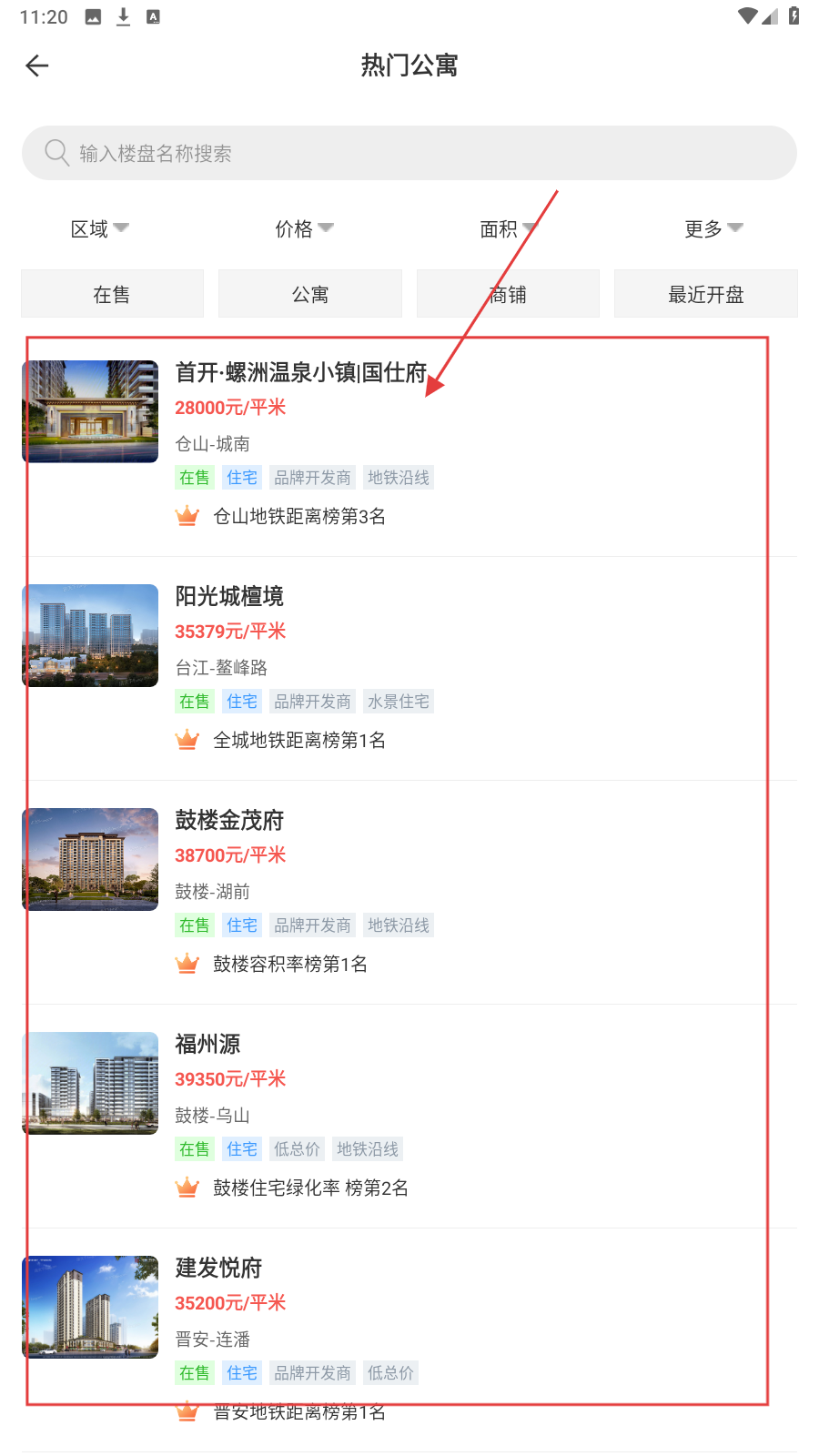Open the 首开·螺洲温泉小镇|国仕府 listing

tap(300, 373)
